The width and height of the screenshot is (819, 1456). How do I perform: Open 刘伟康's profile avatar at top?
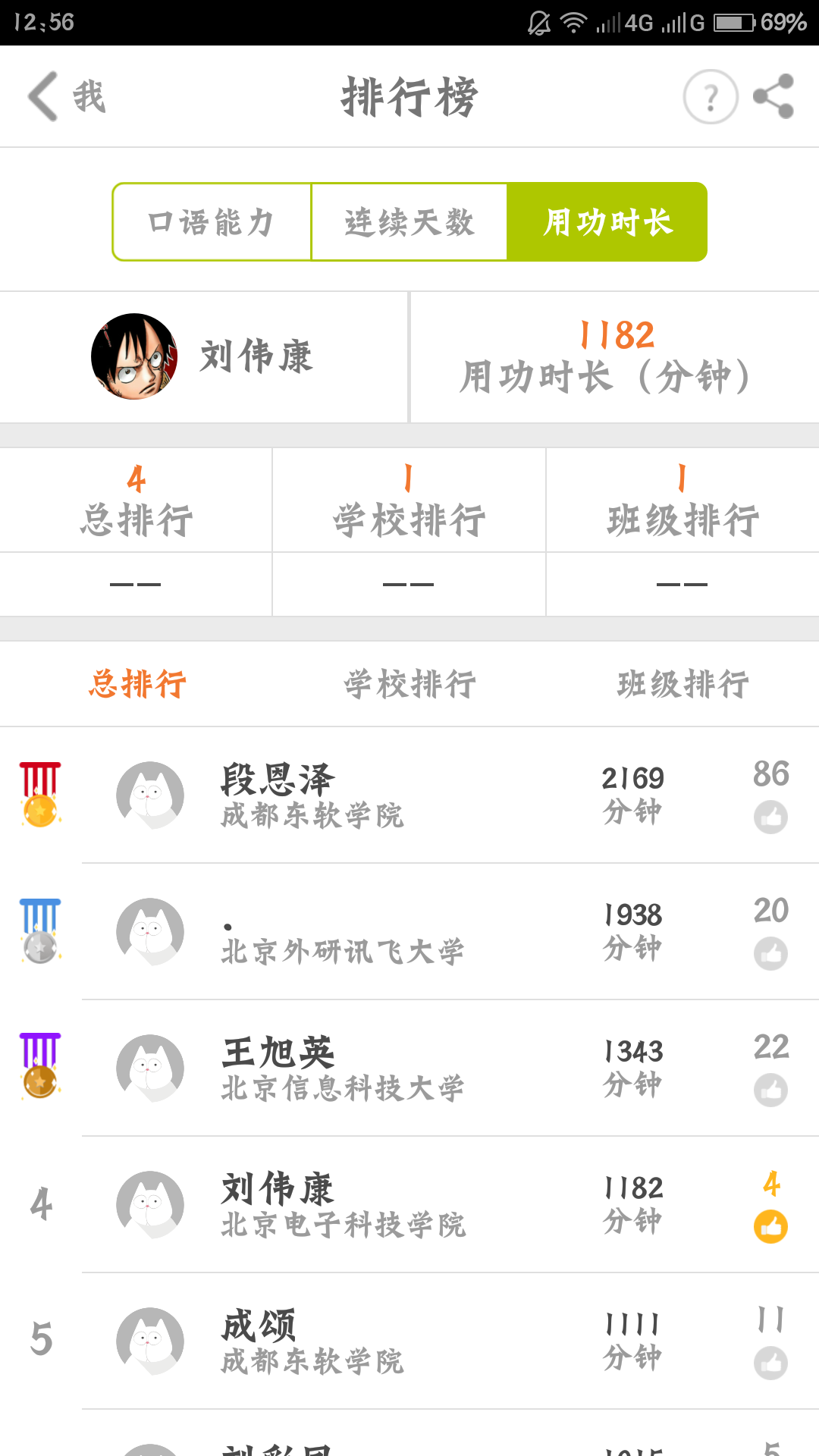[134, 356]
